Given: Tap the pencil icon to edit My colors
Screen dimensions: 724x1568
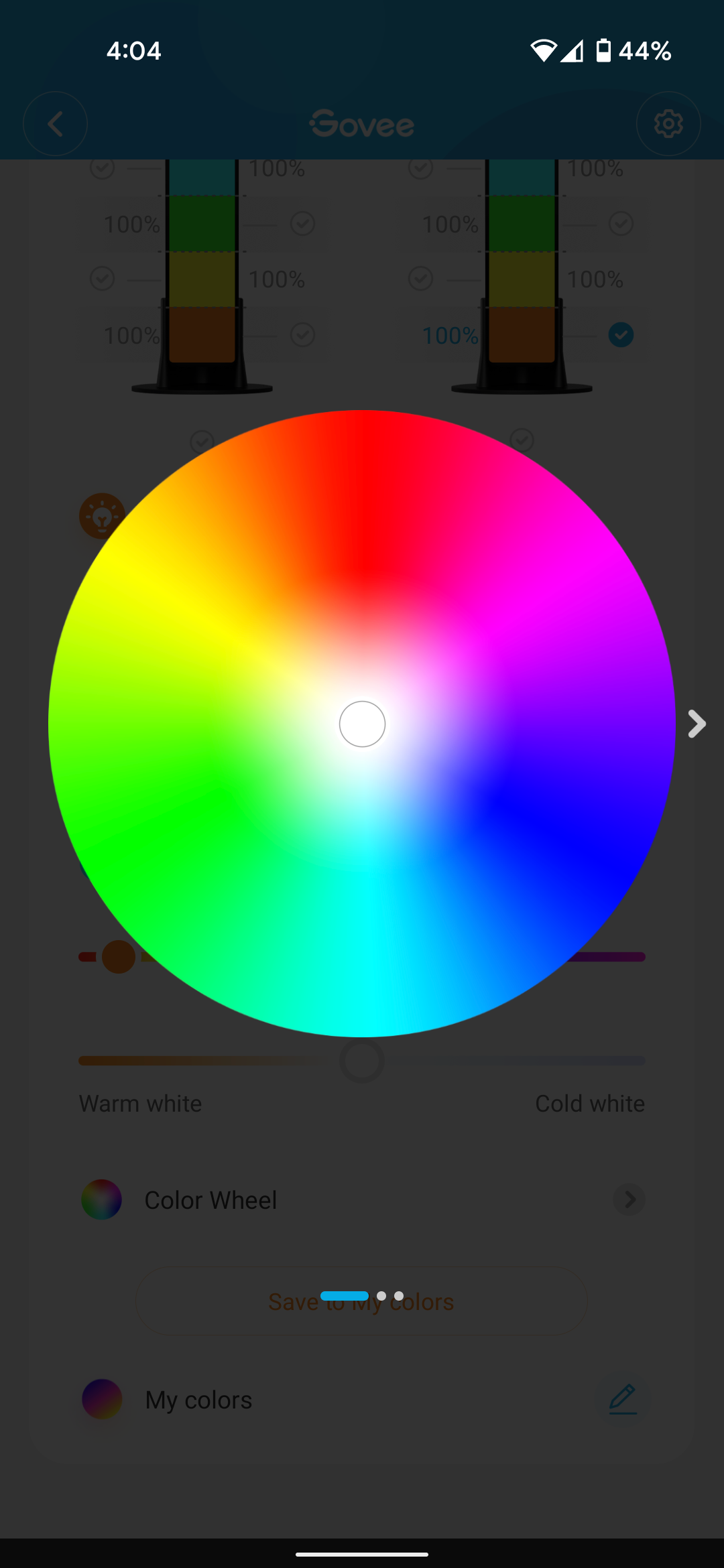Looking at the screenshot, I should 623,1400.
